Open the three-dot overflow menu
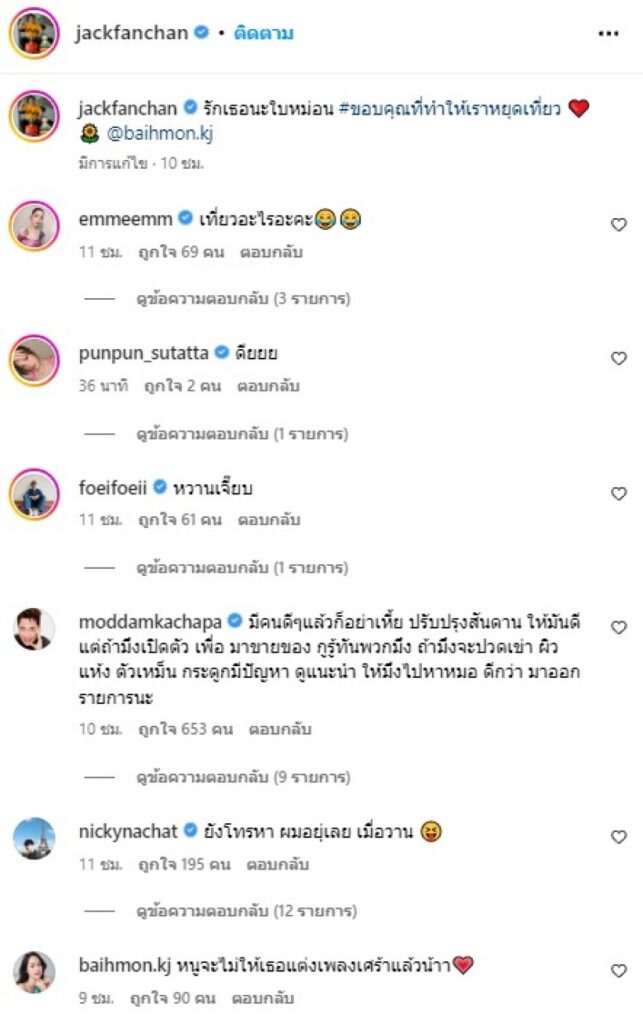 609,33
